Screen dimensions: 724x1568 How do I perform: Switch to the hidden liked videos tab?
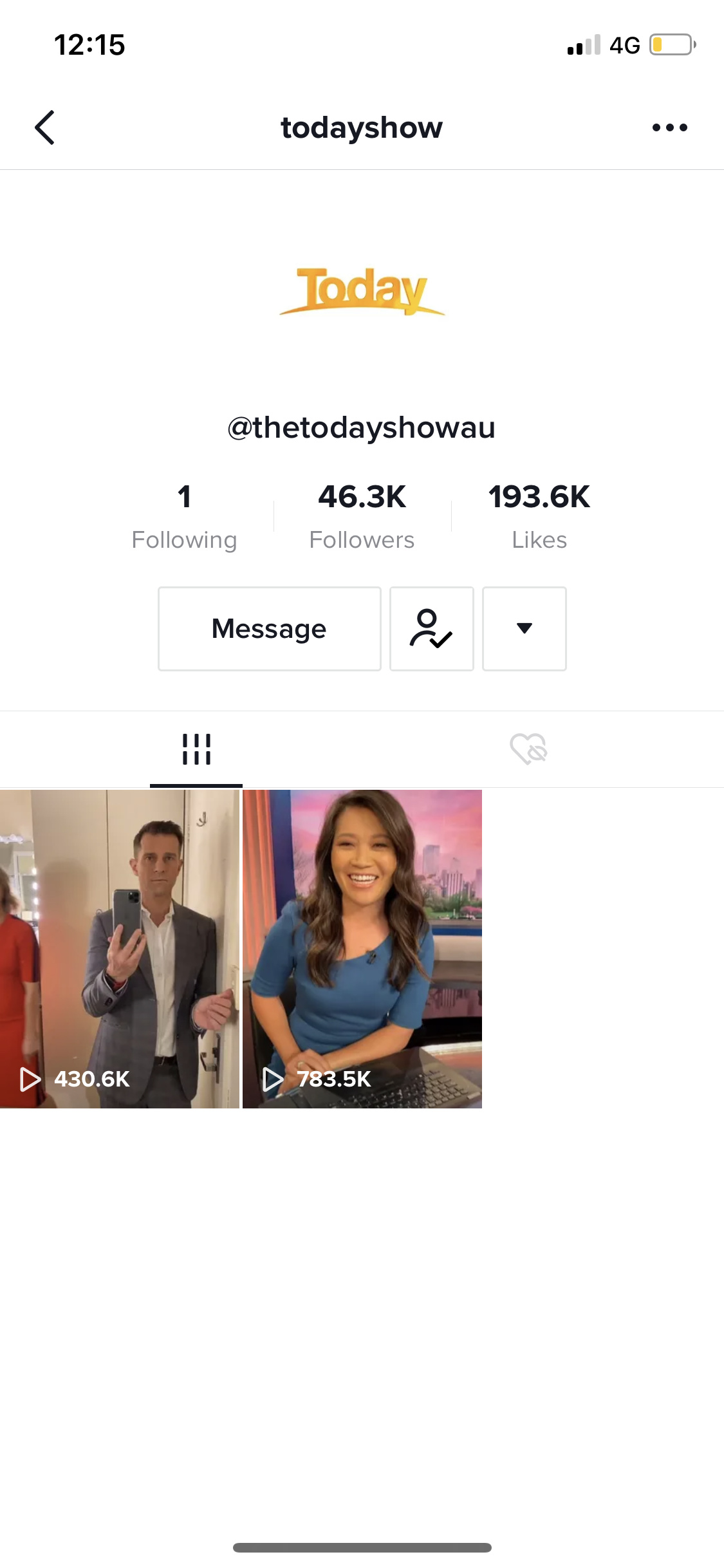coord(528,749)
